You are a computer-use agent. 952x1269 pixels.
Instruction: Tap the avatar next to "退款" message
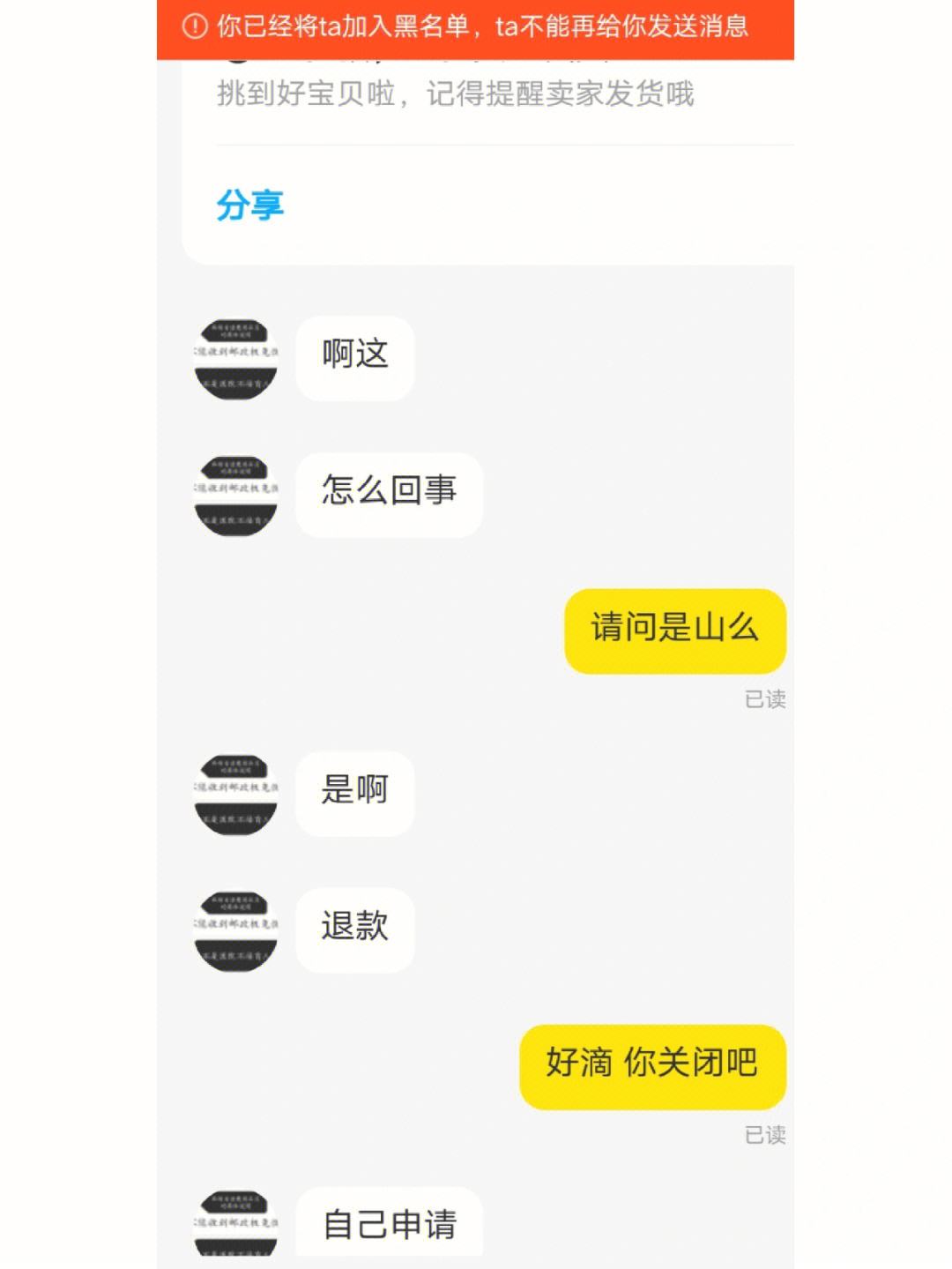235,930
